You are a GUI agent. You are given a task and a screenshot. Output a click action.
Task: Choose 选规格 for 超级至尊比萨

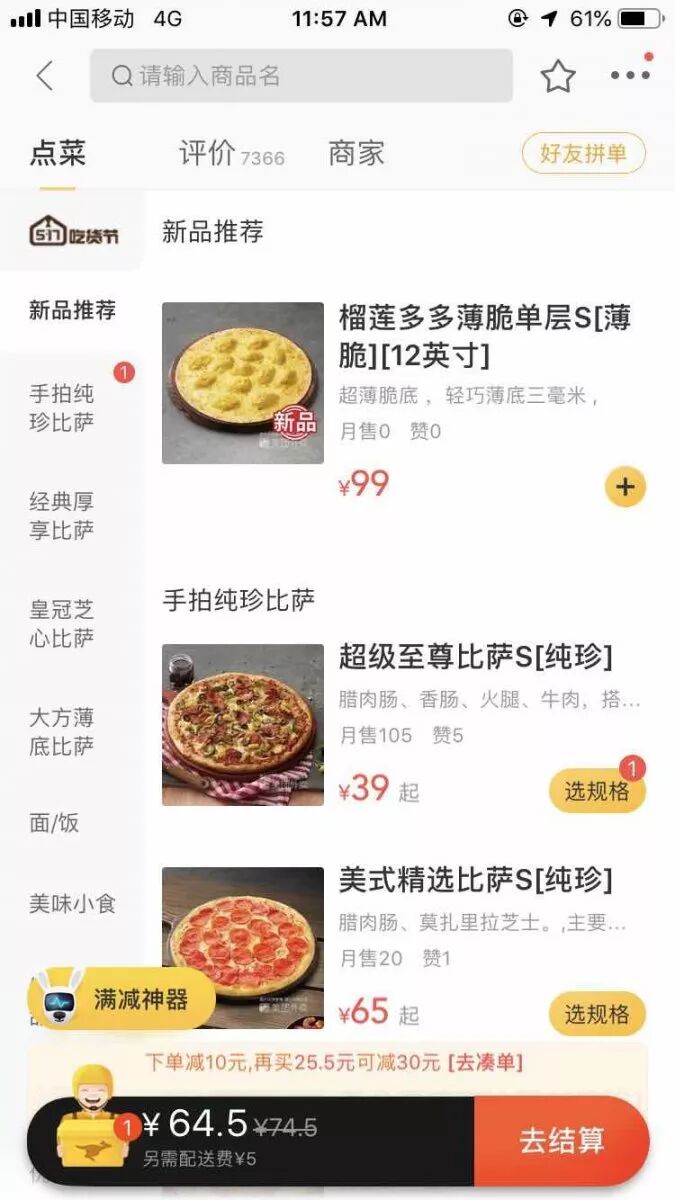pyautogui.click(x=597, y=791)
